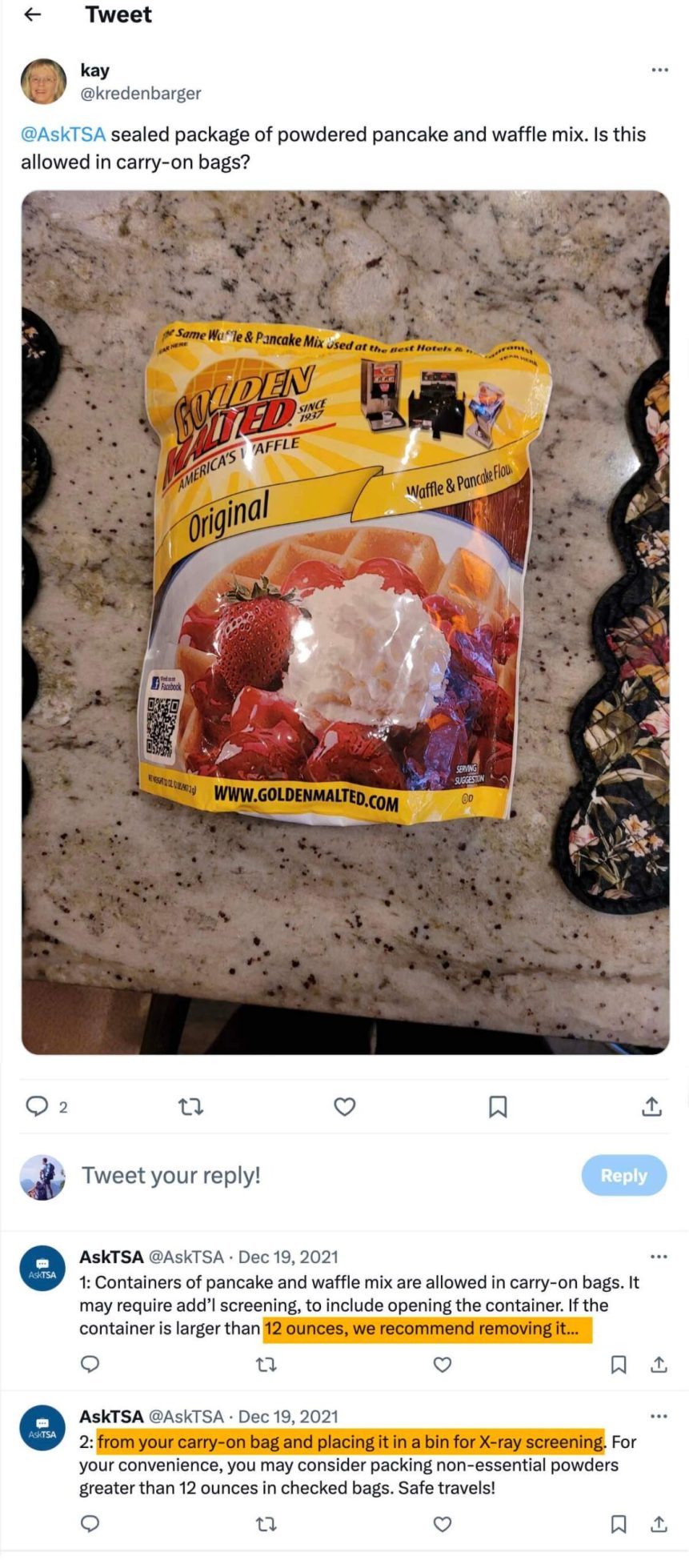Image resolution: width=689 pixels, height=1568 pixels.
Task: Open overflow menu on AskTSA's second reply
Action: (659, 1416)
